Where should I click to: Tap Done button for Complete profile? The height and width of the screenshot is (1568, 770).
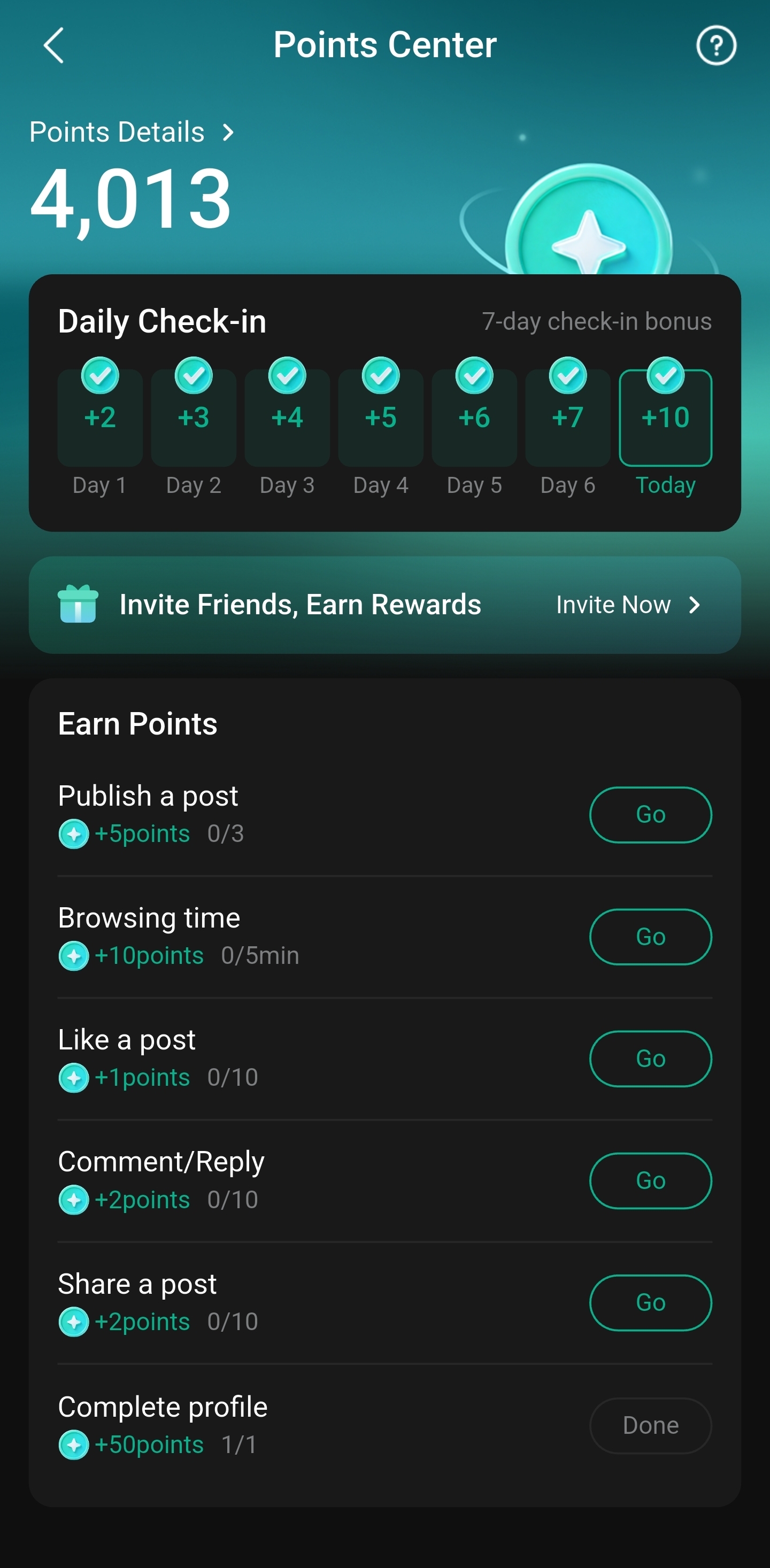(650, 1426)
